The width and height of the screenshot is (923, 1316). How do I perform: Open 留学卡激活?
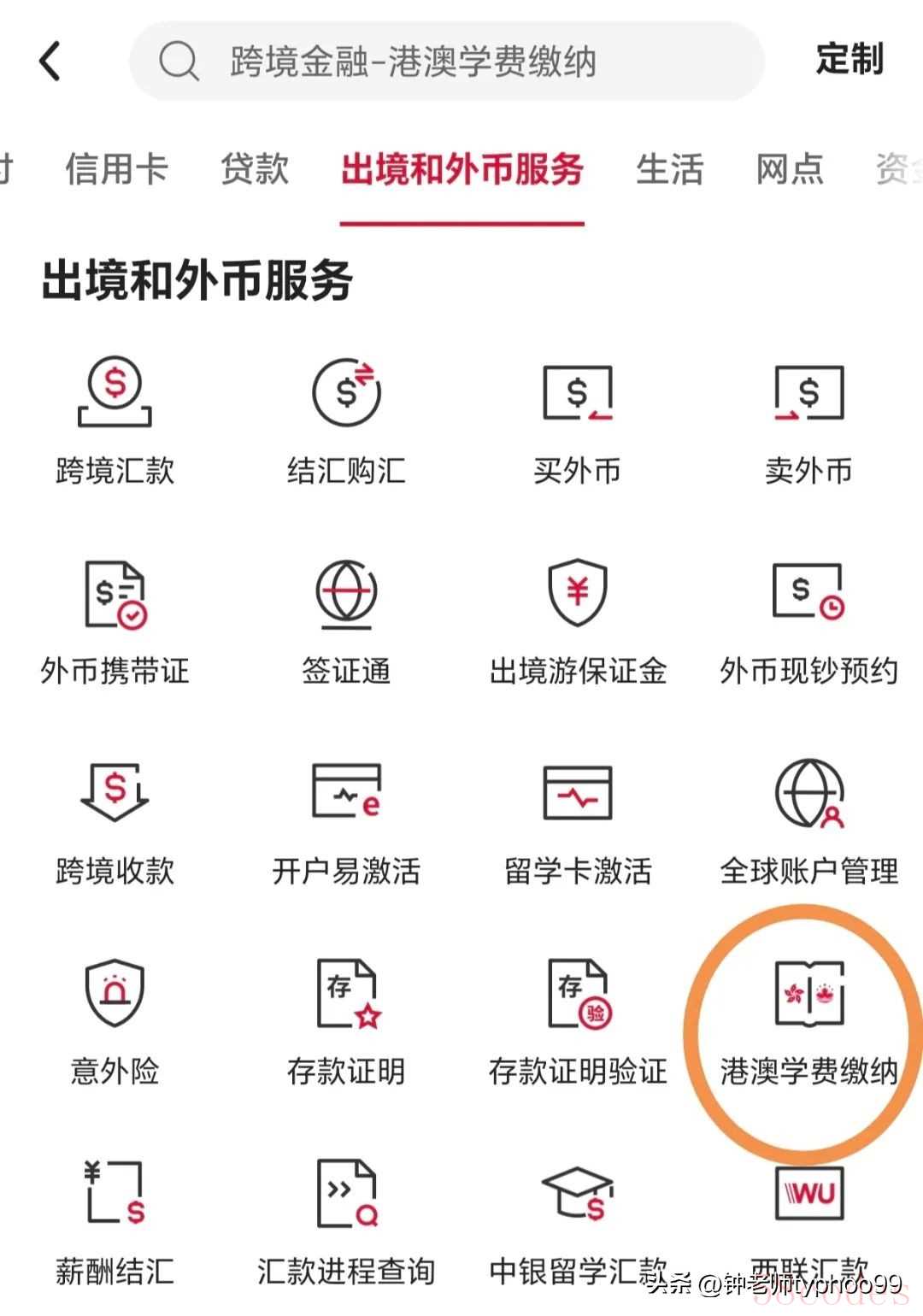pyautogui.click(x=578, y=820)
